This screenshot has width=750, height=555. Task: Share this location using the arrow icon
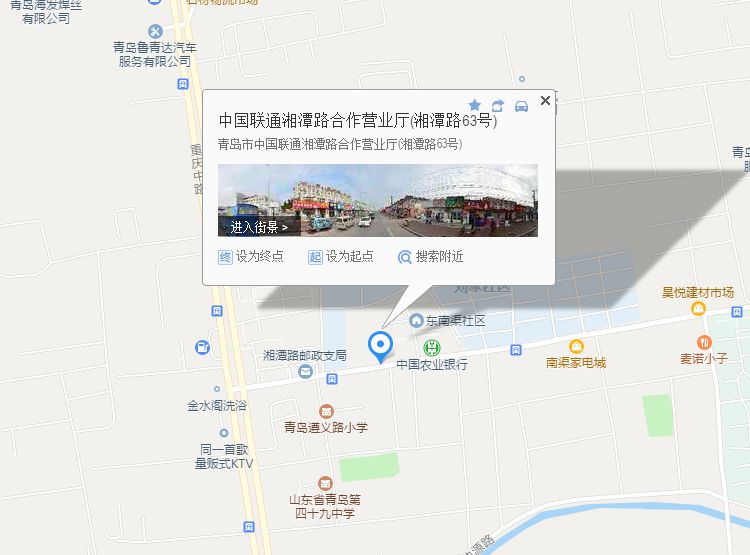(x=498, y=105)
